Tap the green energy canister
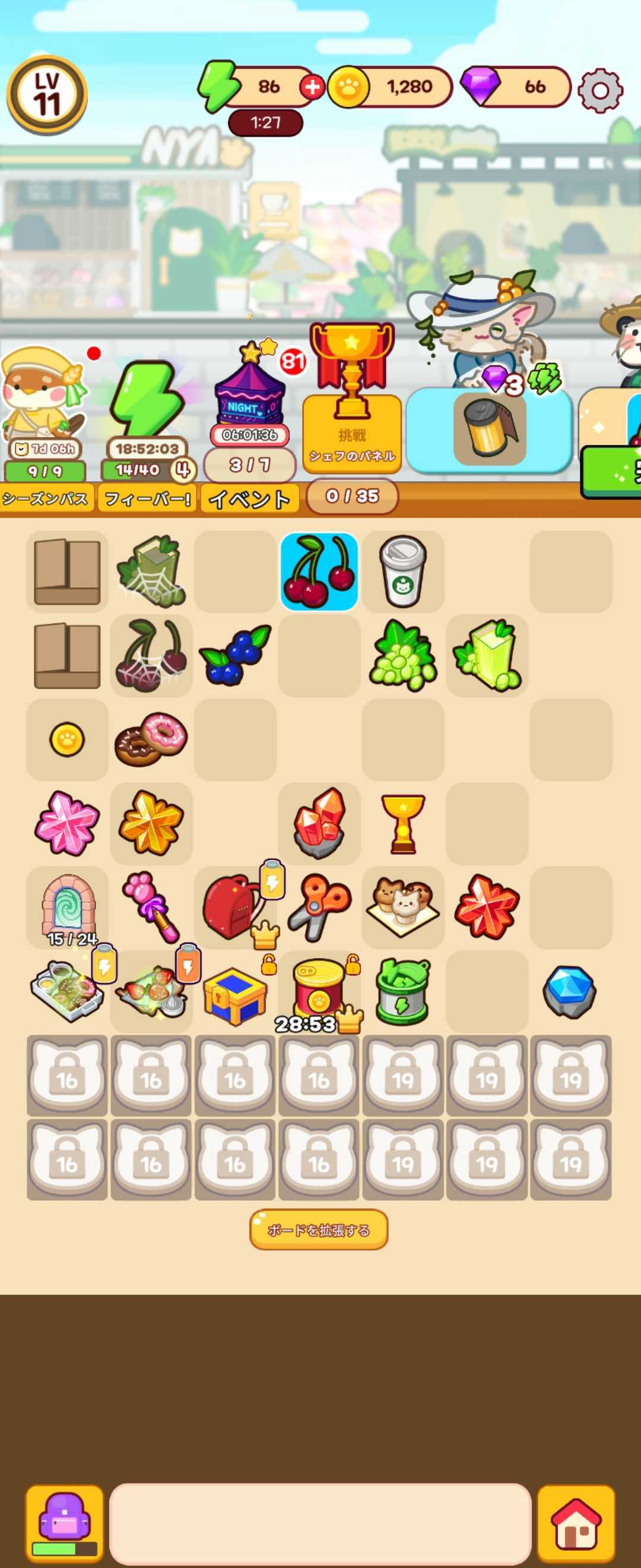This screenshot has height=1568, width=641. [x=402, y=992]
